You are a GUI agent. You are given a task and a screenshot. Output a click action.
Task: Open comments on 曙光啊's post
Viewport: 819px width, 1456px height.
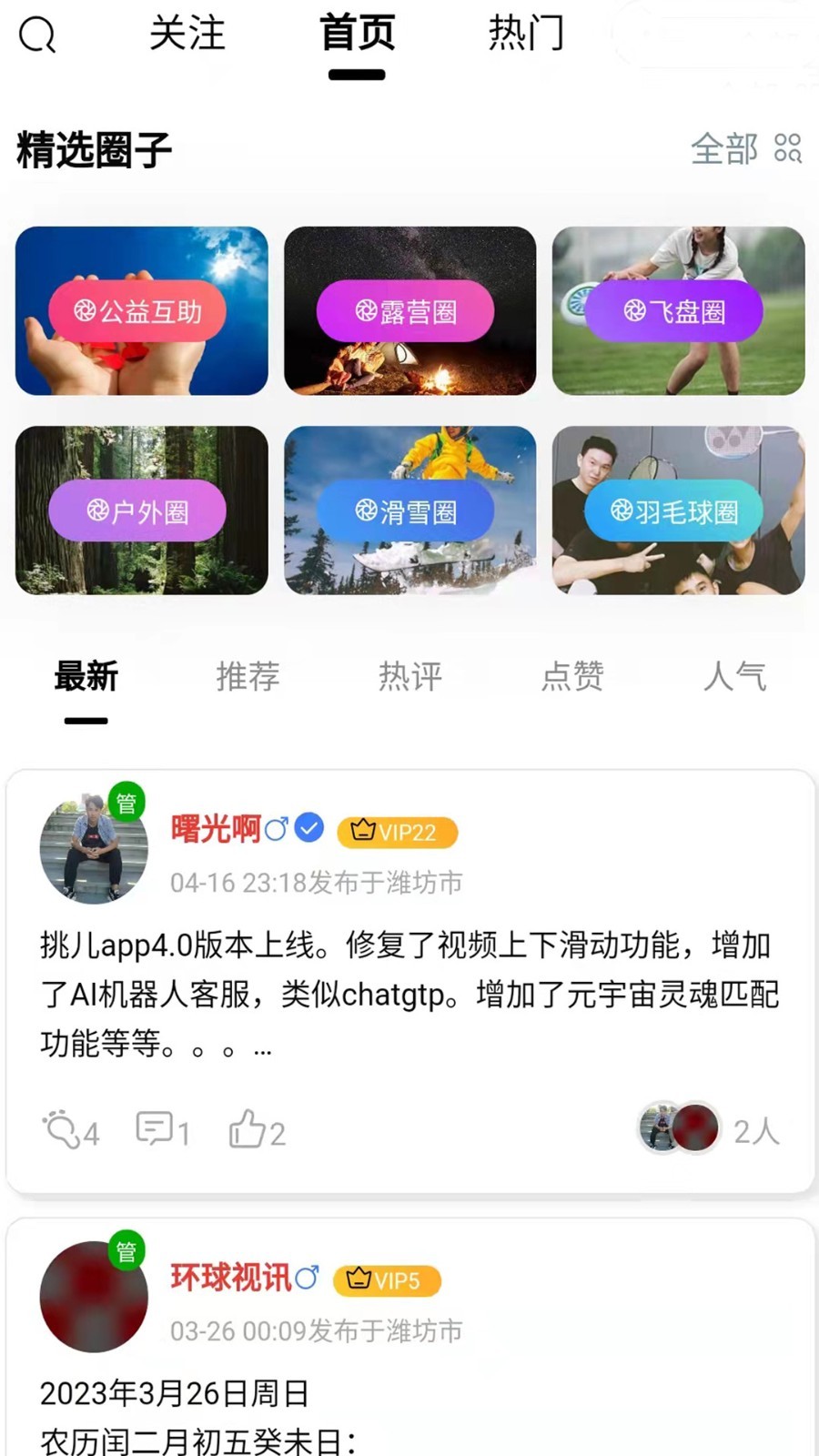[x=162, y=1130]
